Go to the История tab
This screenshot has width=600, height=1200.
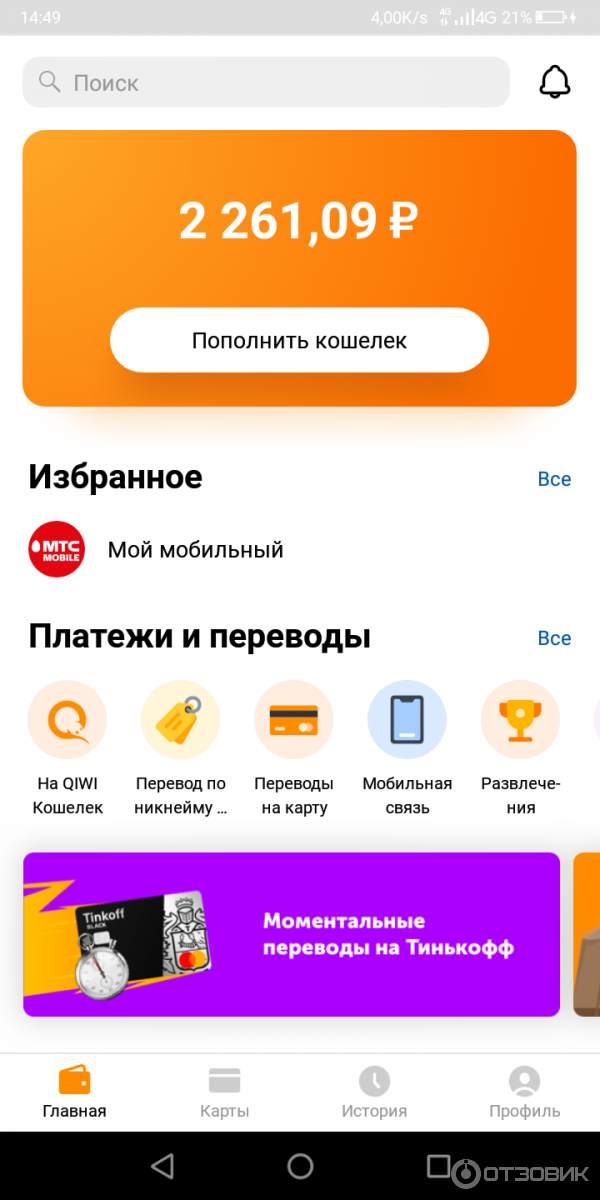point(374,1092)
